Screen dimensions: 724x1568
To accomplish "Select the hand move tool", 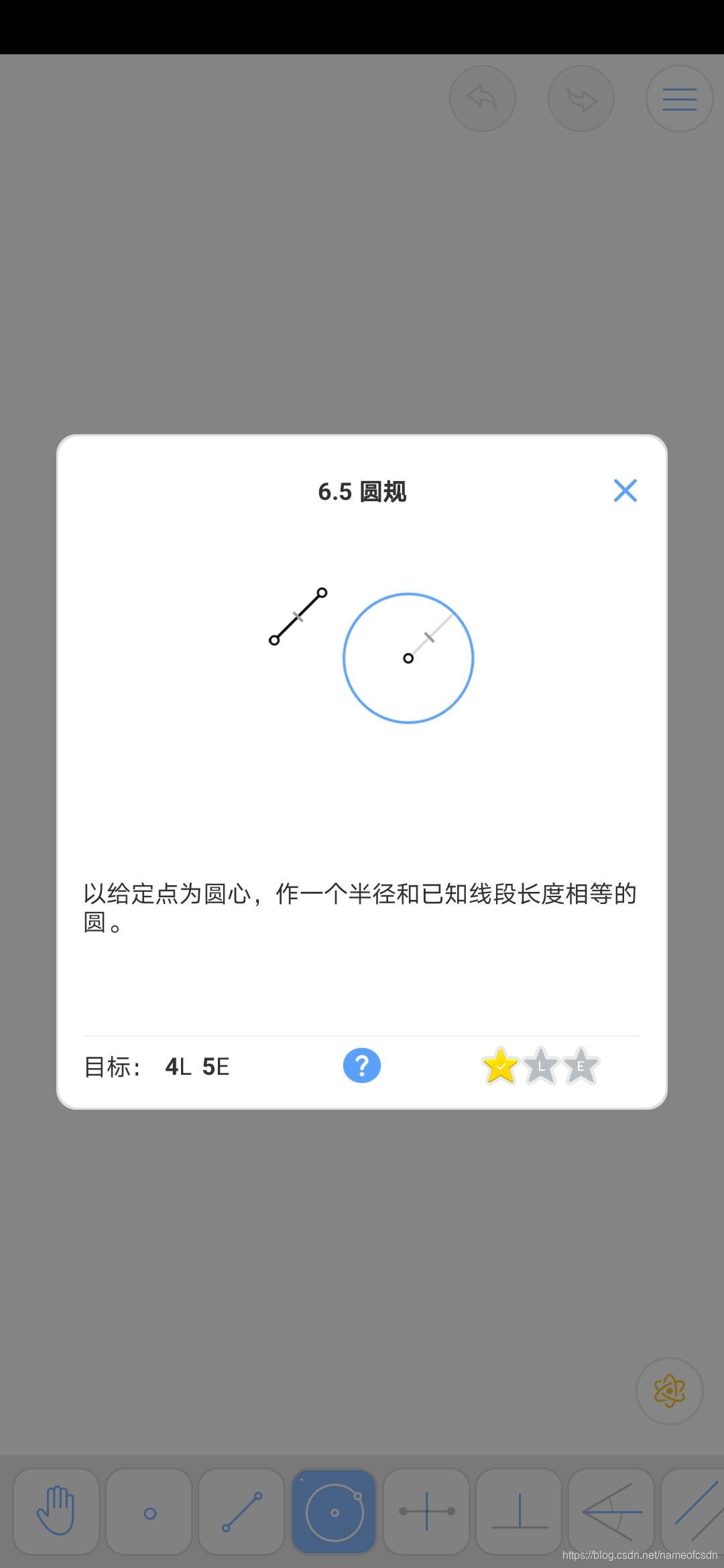I will [x=56, y=1511].
